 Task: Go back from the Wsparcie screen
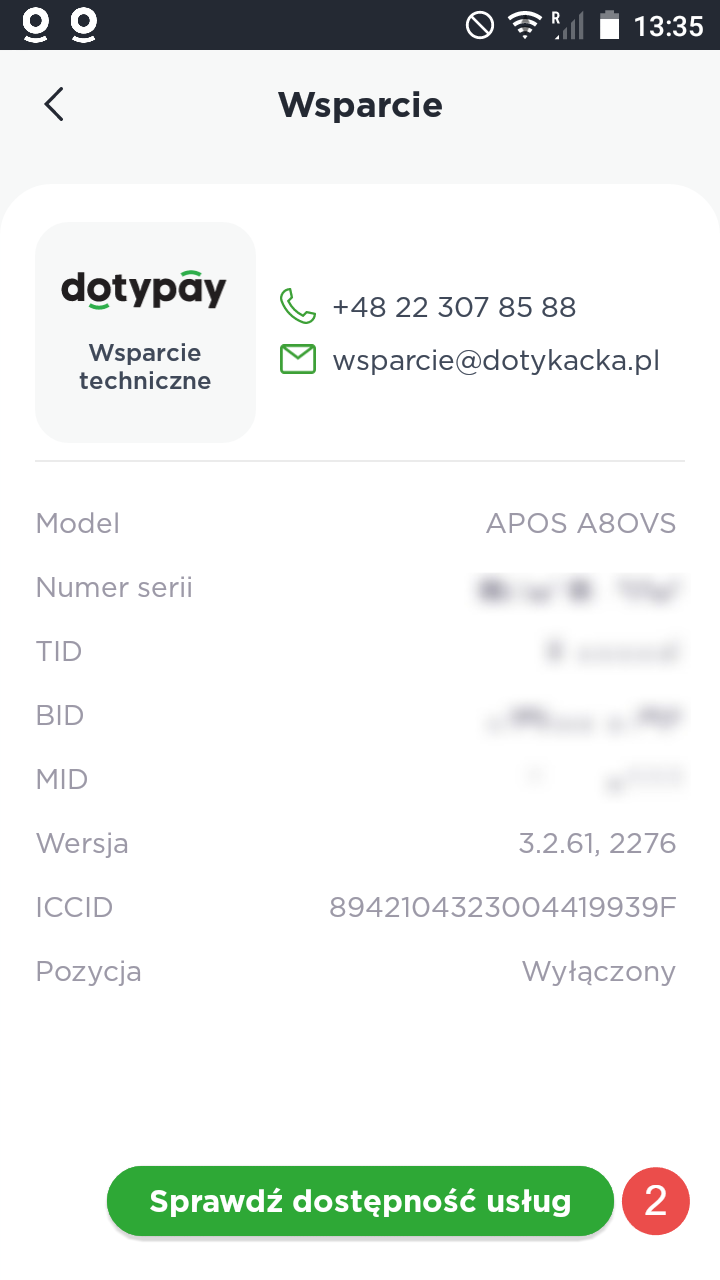[54, 104]
